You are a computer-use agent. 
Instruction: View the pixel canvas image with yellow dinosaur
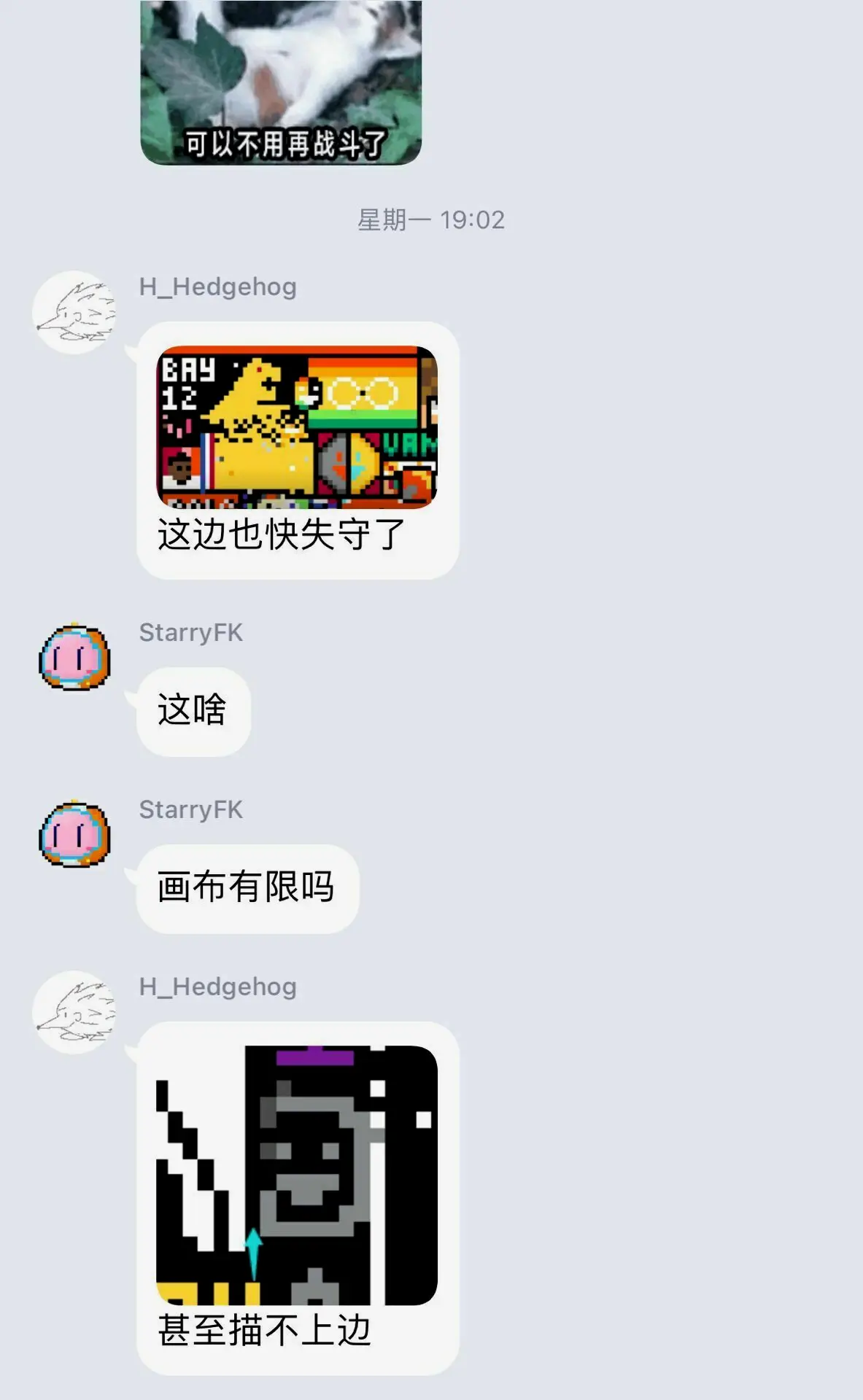coord(297,427)
